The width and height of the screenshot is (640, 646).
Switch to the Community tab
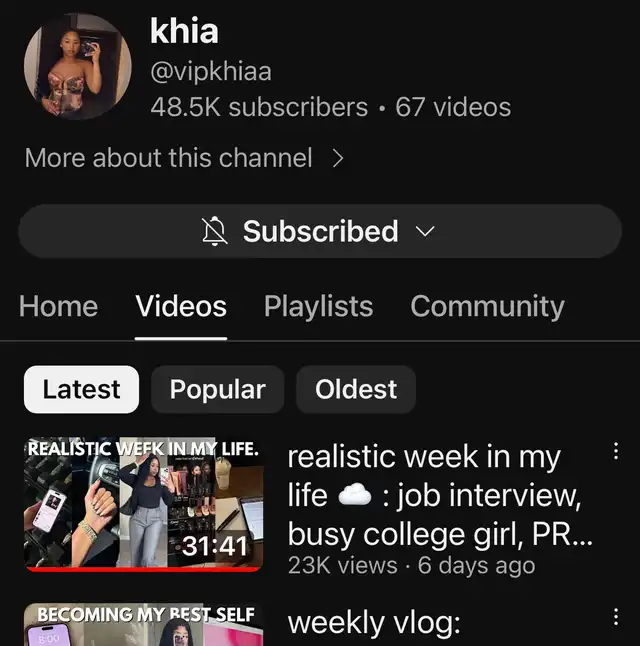pyautogui.click(x=487, y=306)
